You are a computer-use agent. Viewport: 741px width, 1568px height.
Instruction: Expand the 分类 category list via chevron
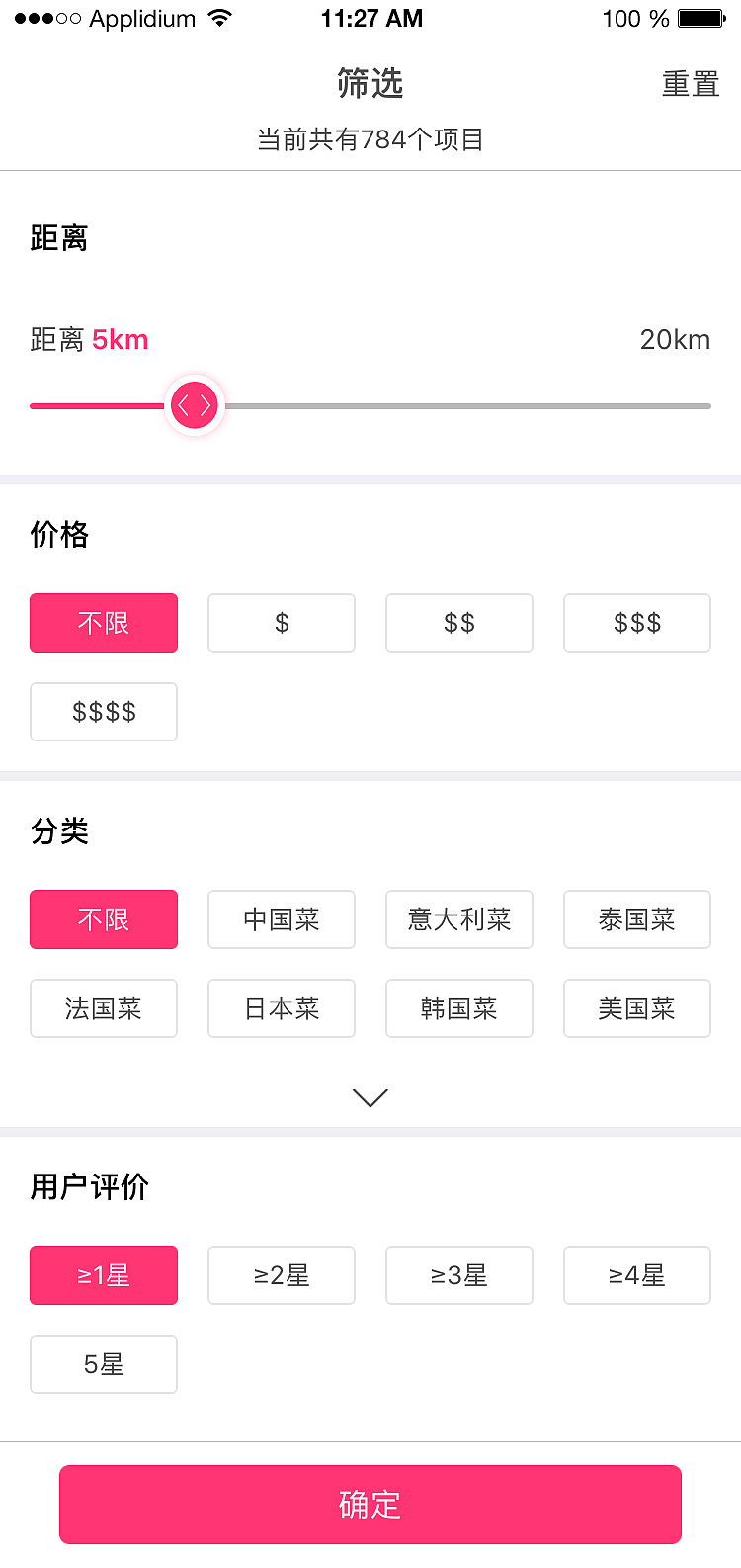370,1097
